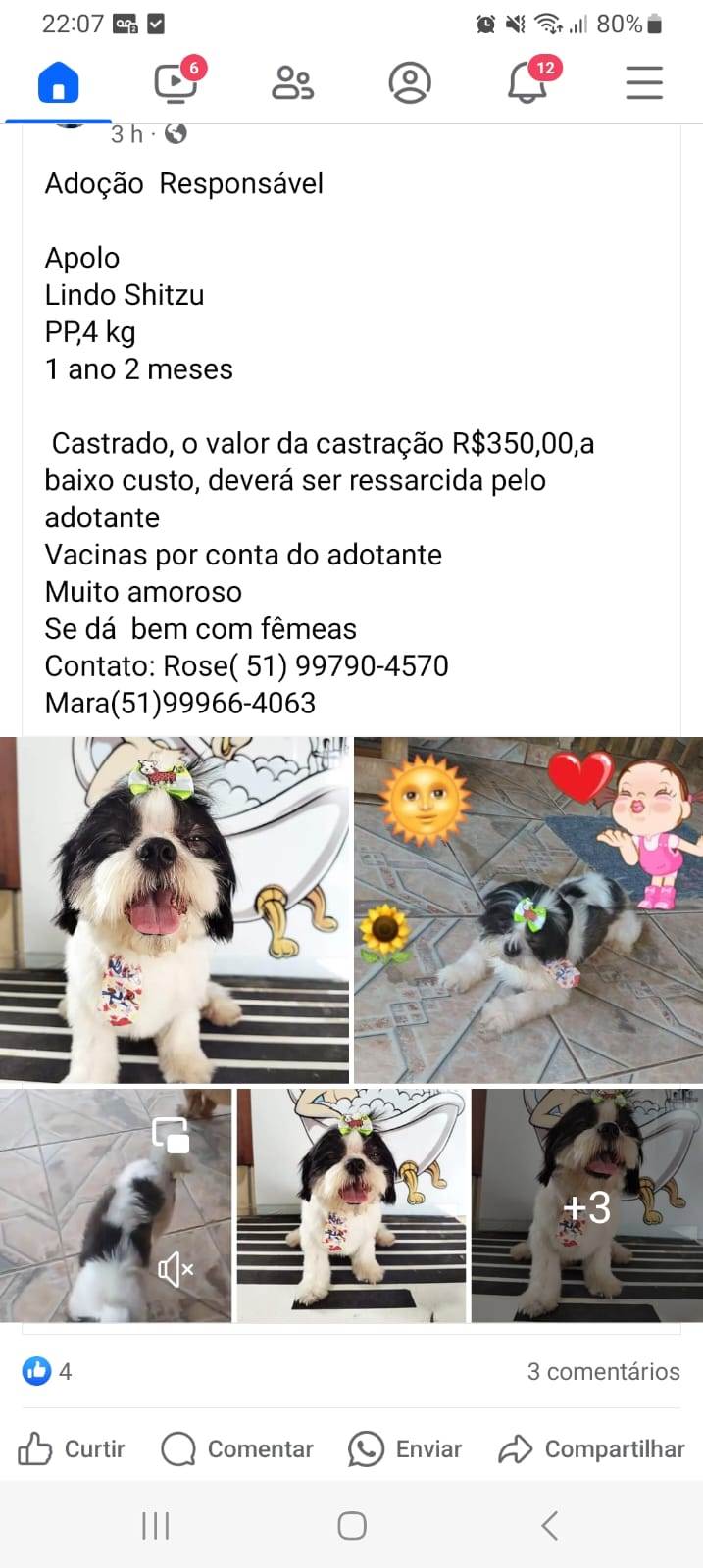This screenshot has width=703, height=1568.
Task: Tap Comentar to write a comment
Action: click(x=236, y=1448)
